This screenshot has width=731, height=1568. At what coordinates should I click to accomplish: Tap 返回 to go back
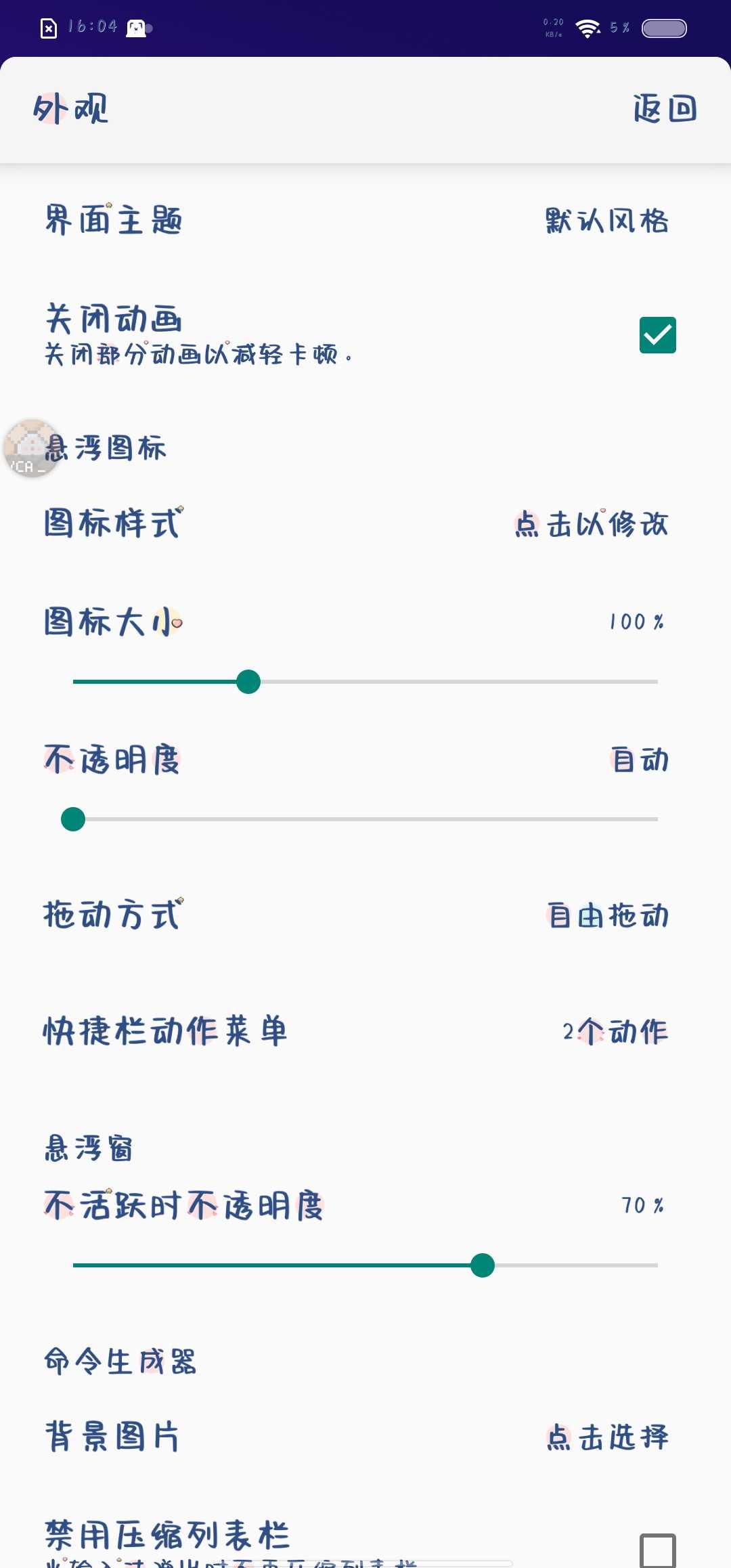665,109
